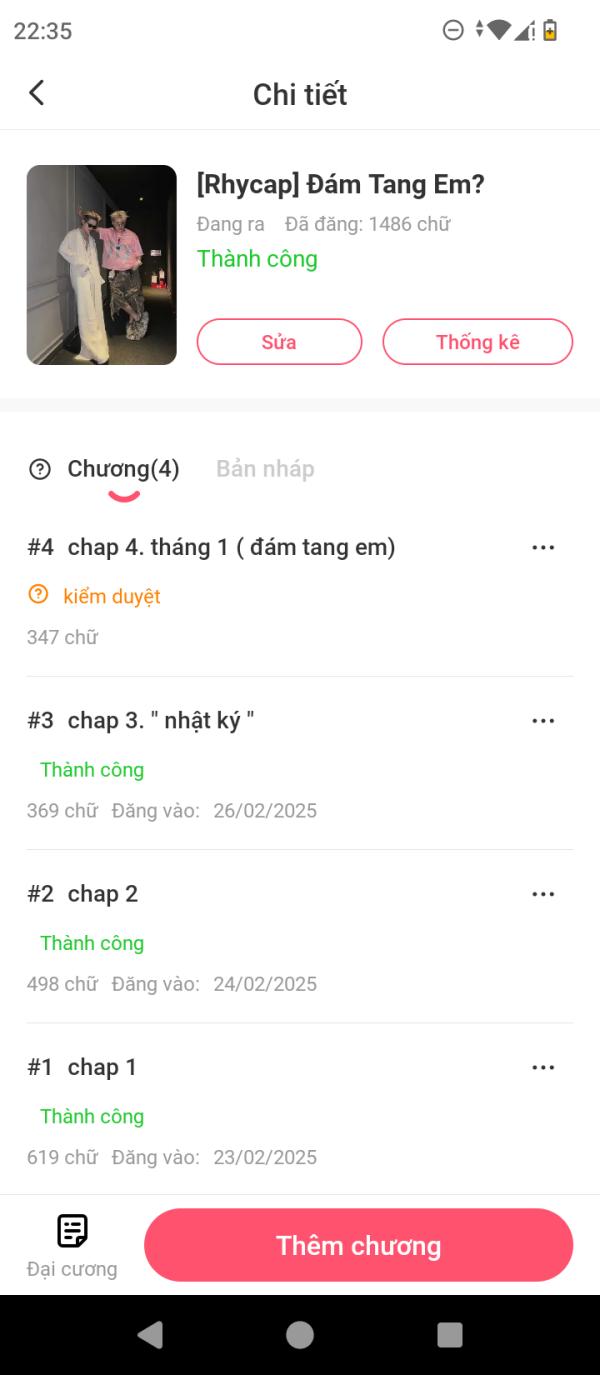Open the story cover image
The image size is (600, 1375).
click(x=102, y=265)
